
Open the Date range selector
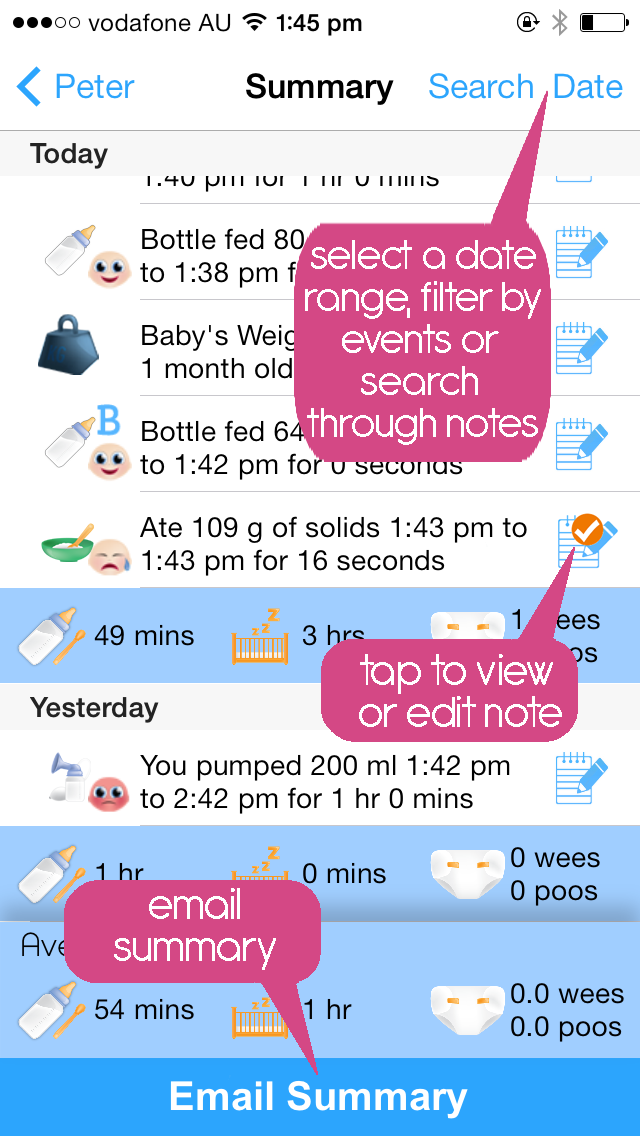(x=588, y=87)
